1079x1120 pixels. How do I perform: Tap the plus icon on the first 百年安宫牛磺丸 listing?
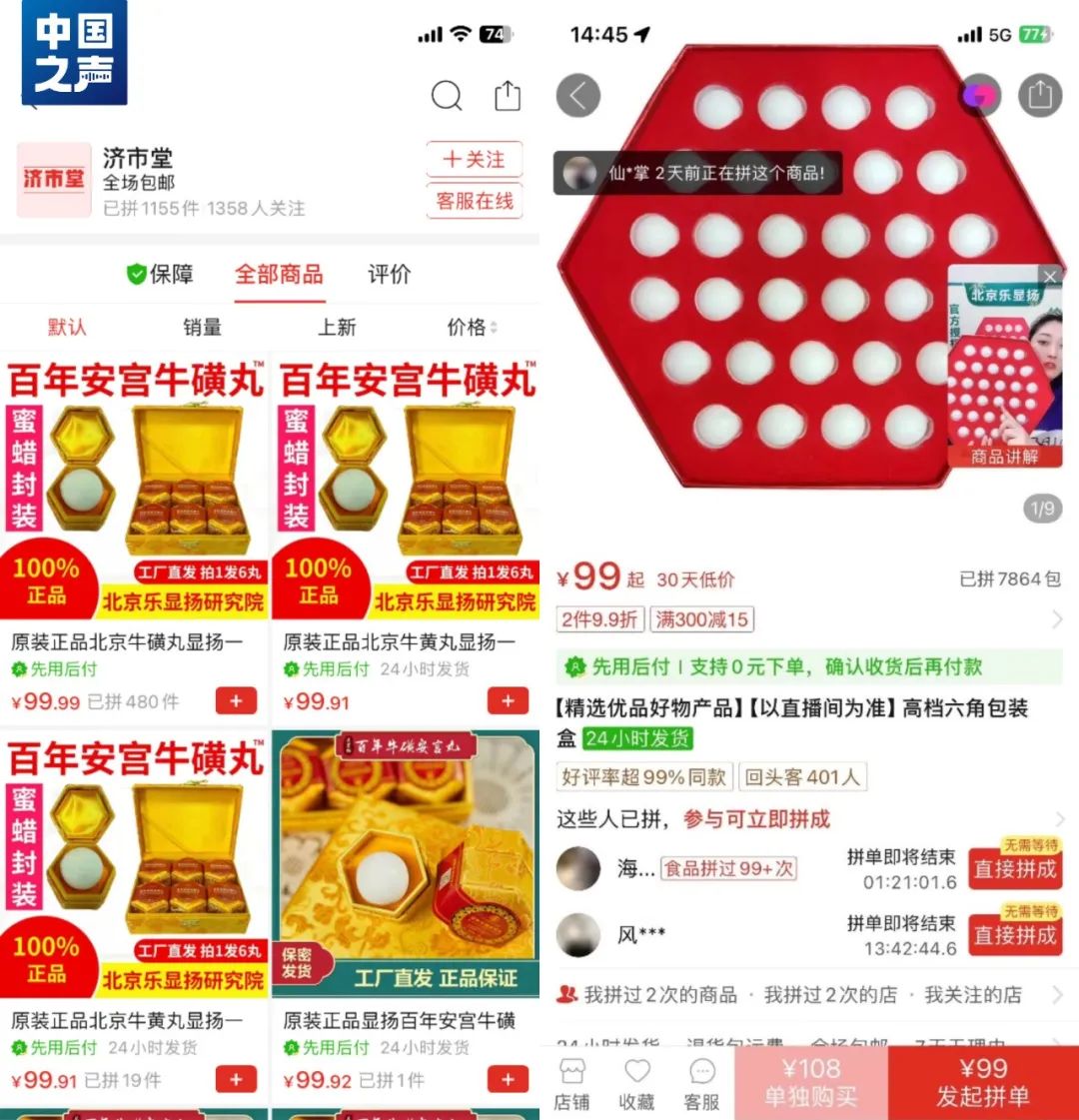click(236, 701)
